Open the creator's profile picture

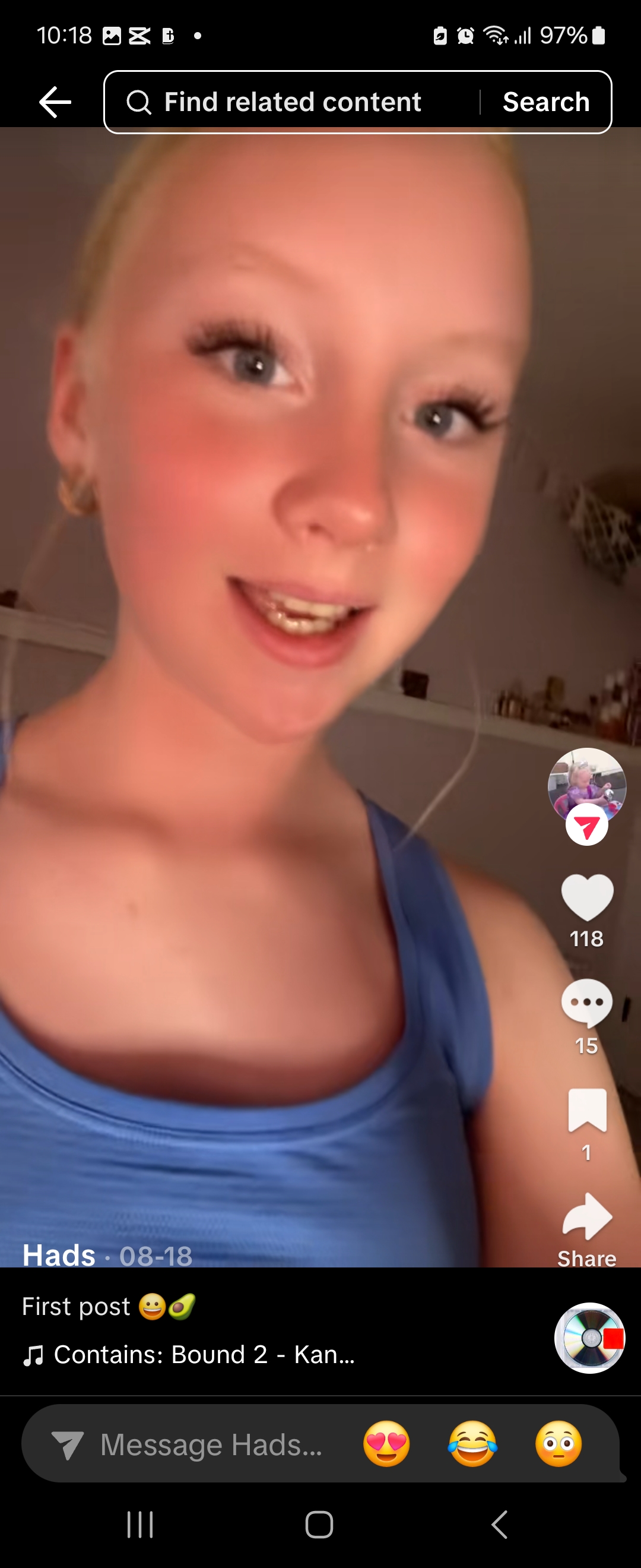click(x=586, y=784)
